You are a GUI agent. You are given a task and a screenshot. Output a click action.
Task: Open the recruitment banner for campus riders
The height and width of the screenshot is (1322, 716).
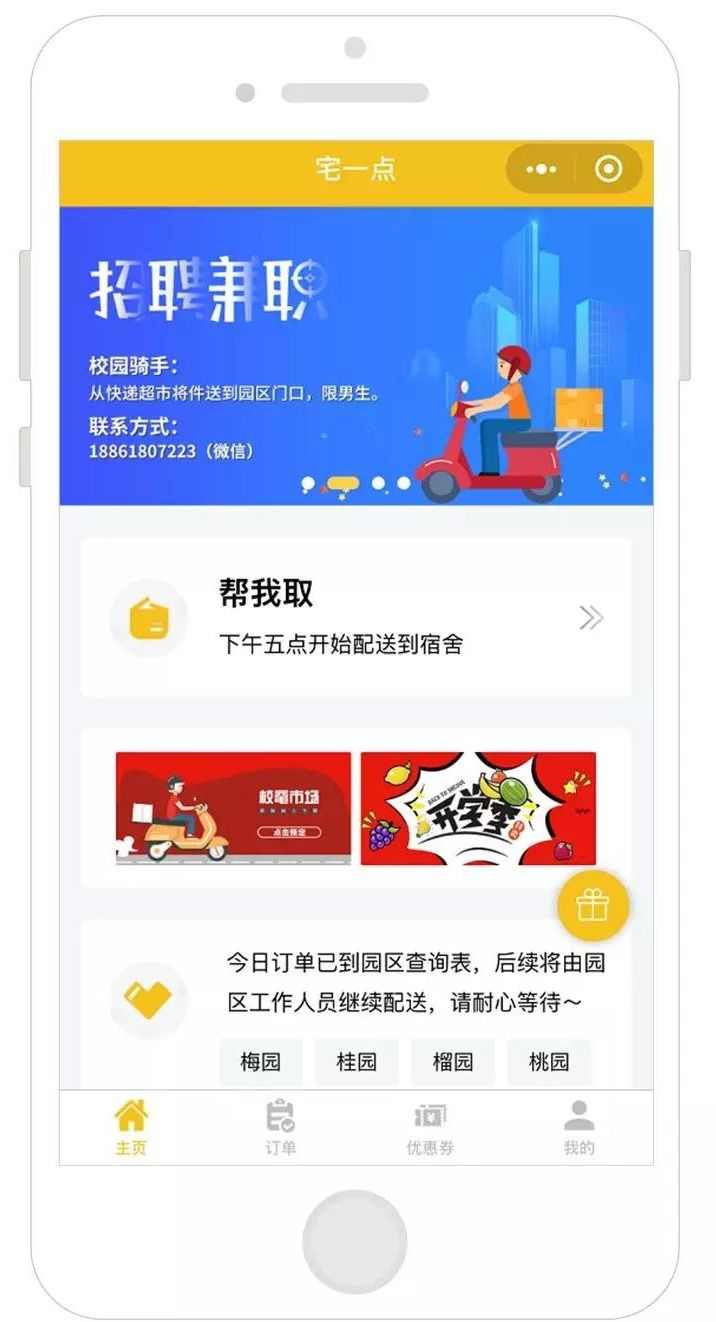(356, 356)
